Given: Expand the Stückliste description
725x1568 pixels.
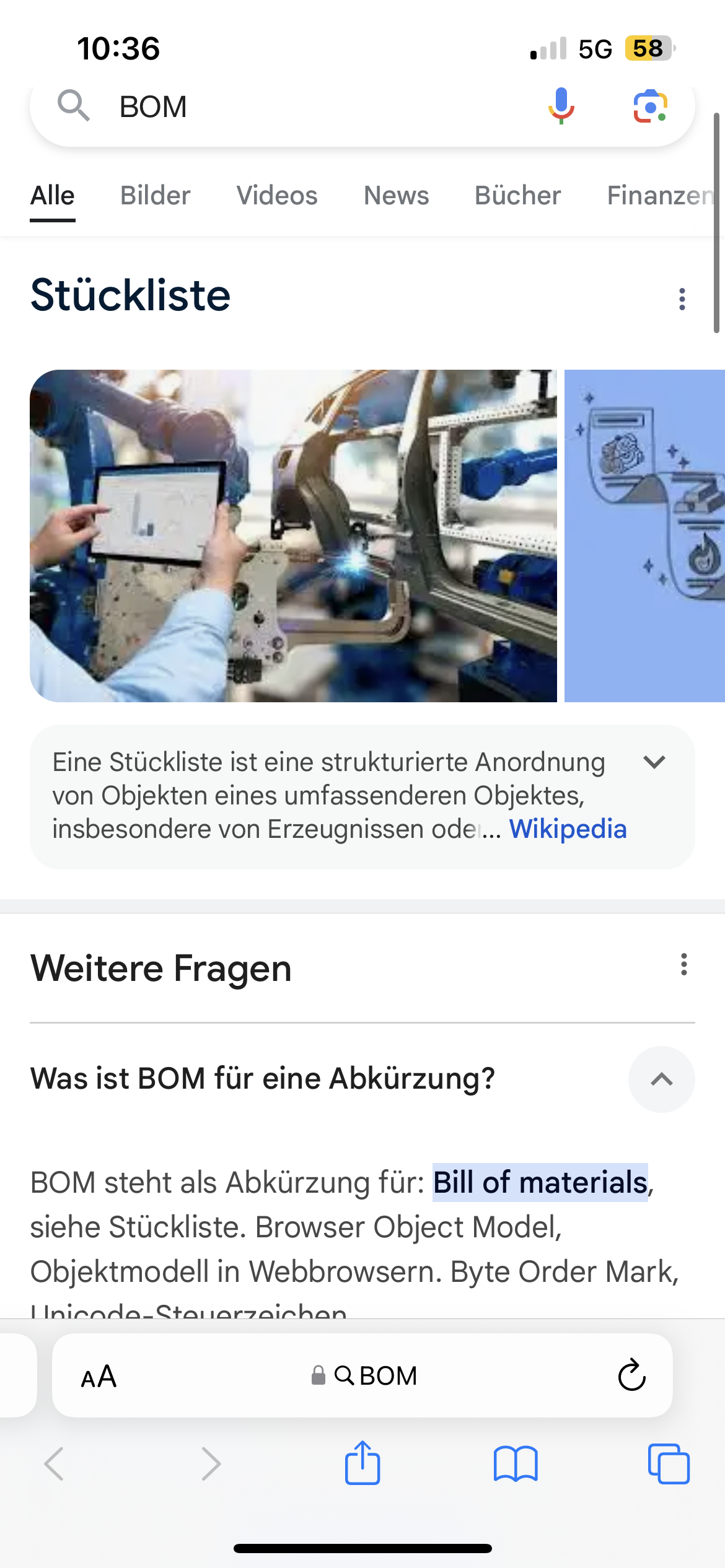Looking at the screenshot, I should [x=654, y=762].
